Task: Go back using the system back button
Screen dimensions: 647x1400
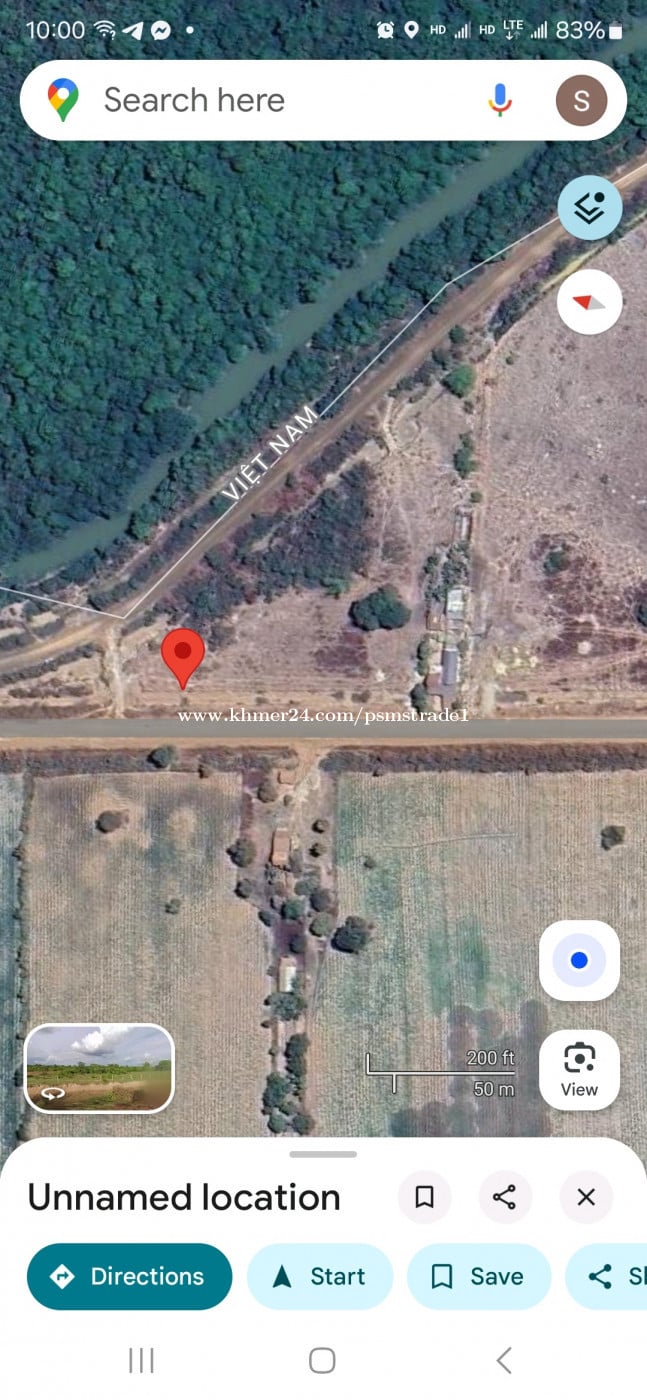Action: (504, 1360)
